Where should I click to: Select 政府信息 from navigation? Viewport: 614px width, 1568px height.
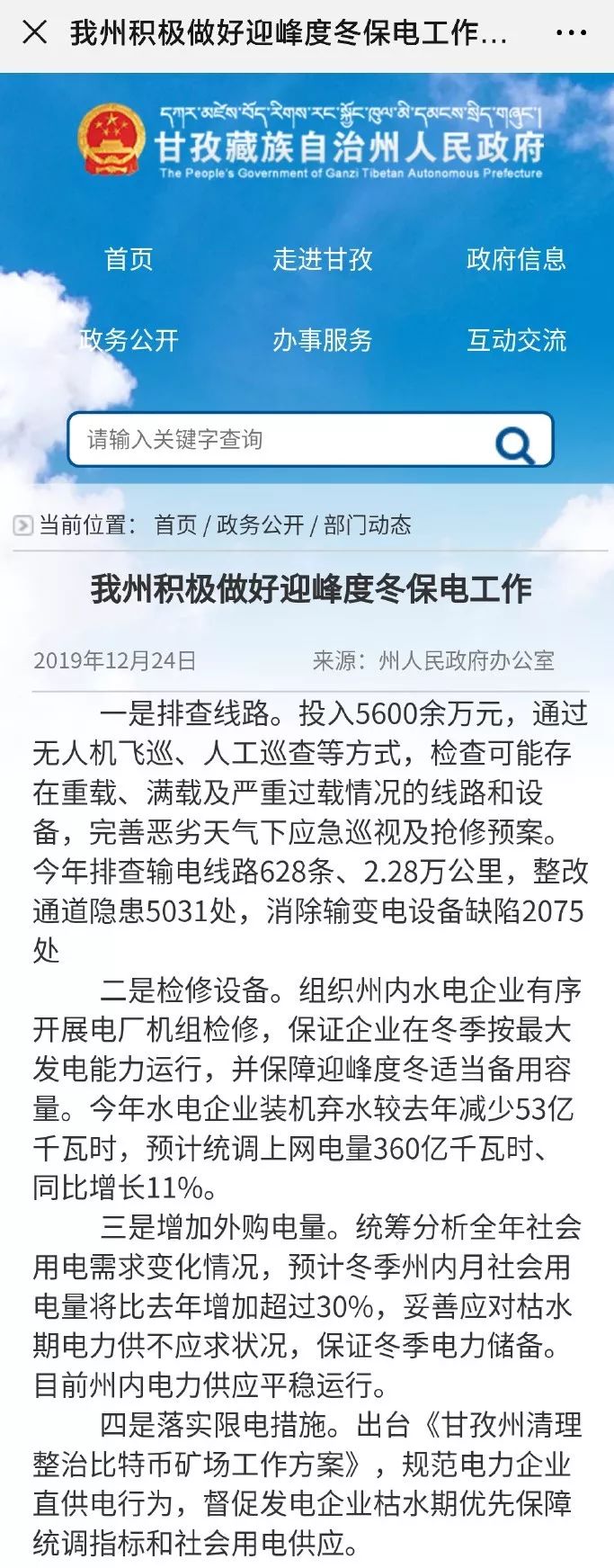tap(516, 259)
